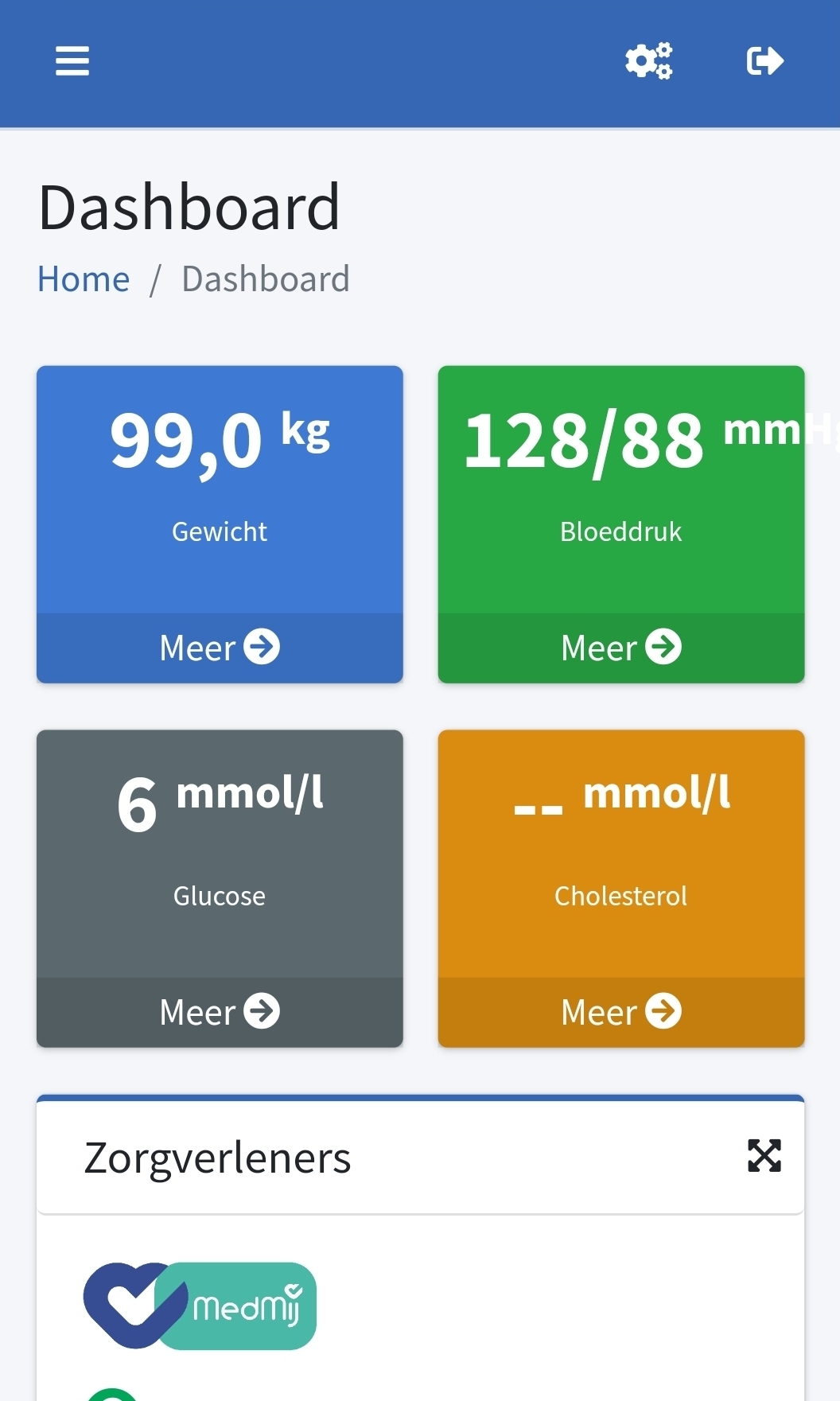The image size is (840, 1401).
Task: Open the MedMij care provider entry
Action: point(200,1306)
